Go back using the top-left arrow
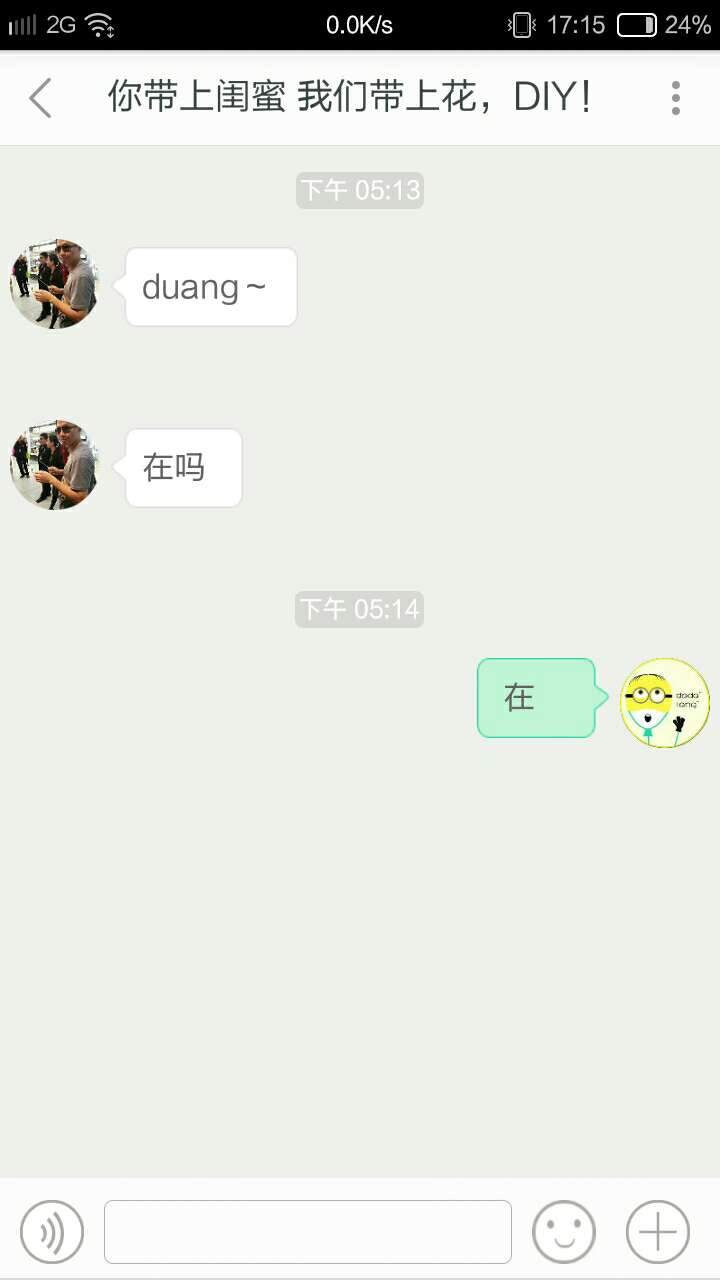 point(40,98)
